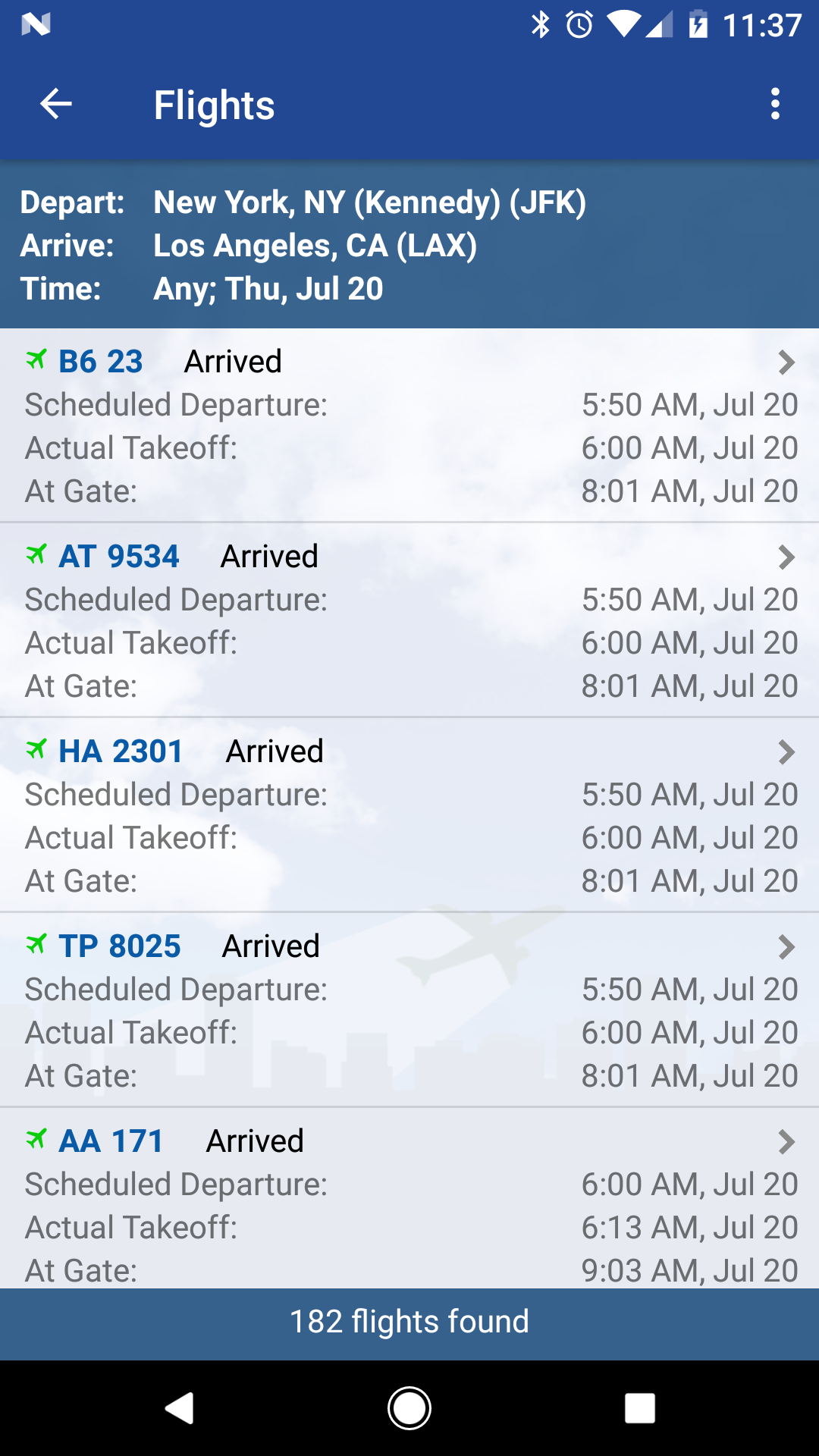Viewport: 819px width, 1456px height.
Task: Open the overflow menu in the top bar
Action: click(x=775, y=105)
